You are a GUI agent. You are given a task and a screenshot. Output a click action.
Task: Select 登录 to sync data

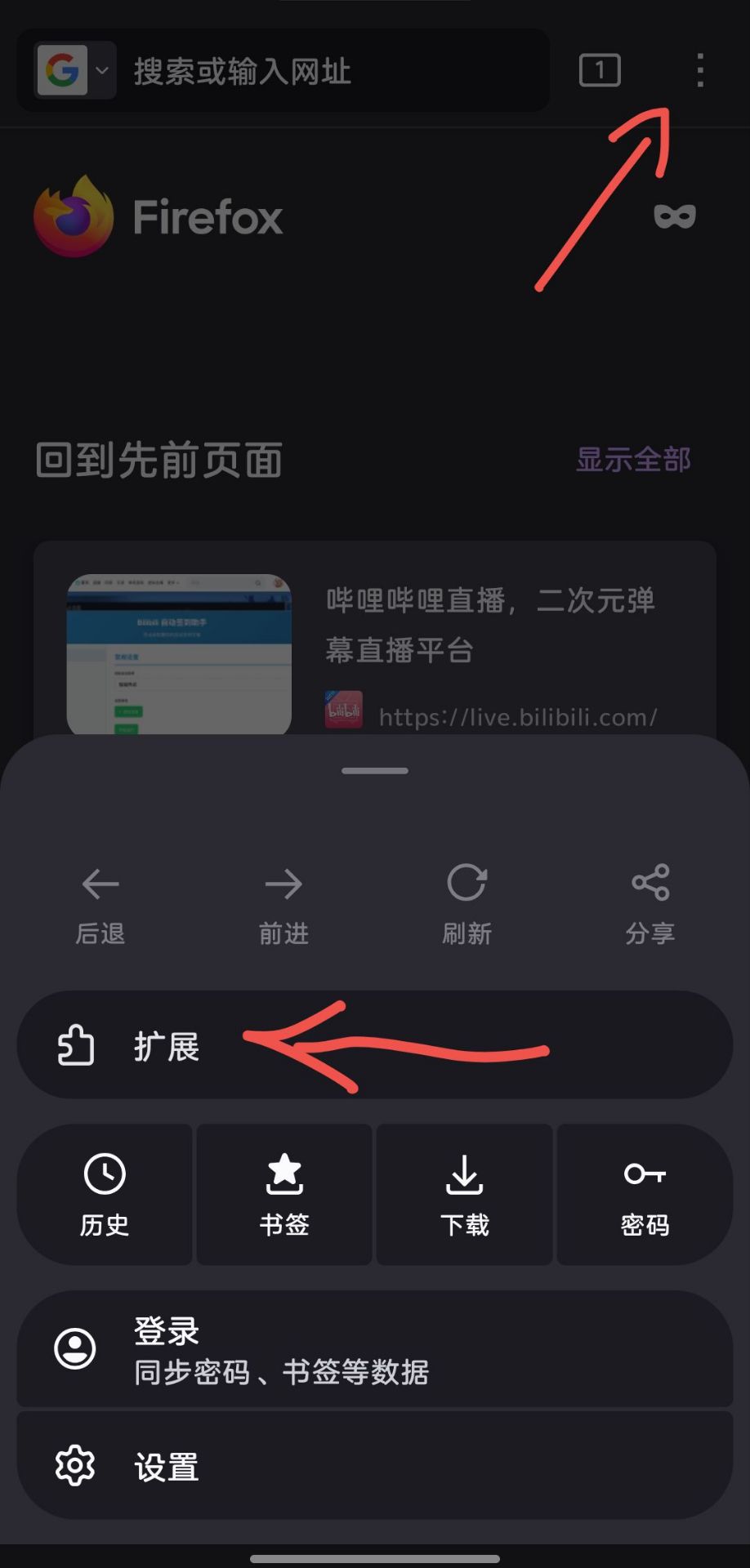pyautogui.click(x=375, y=1348)
